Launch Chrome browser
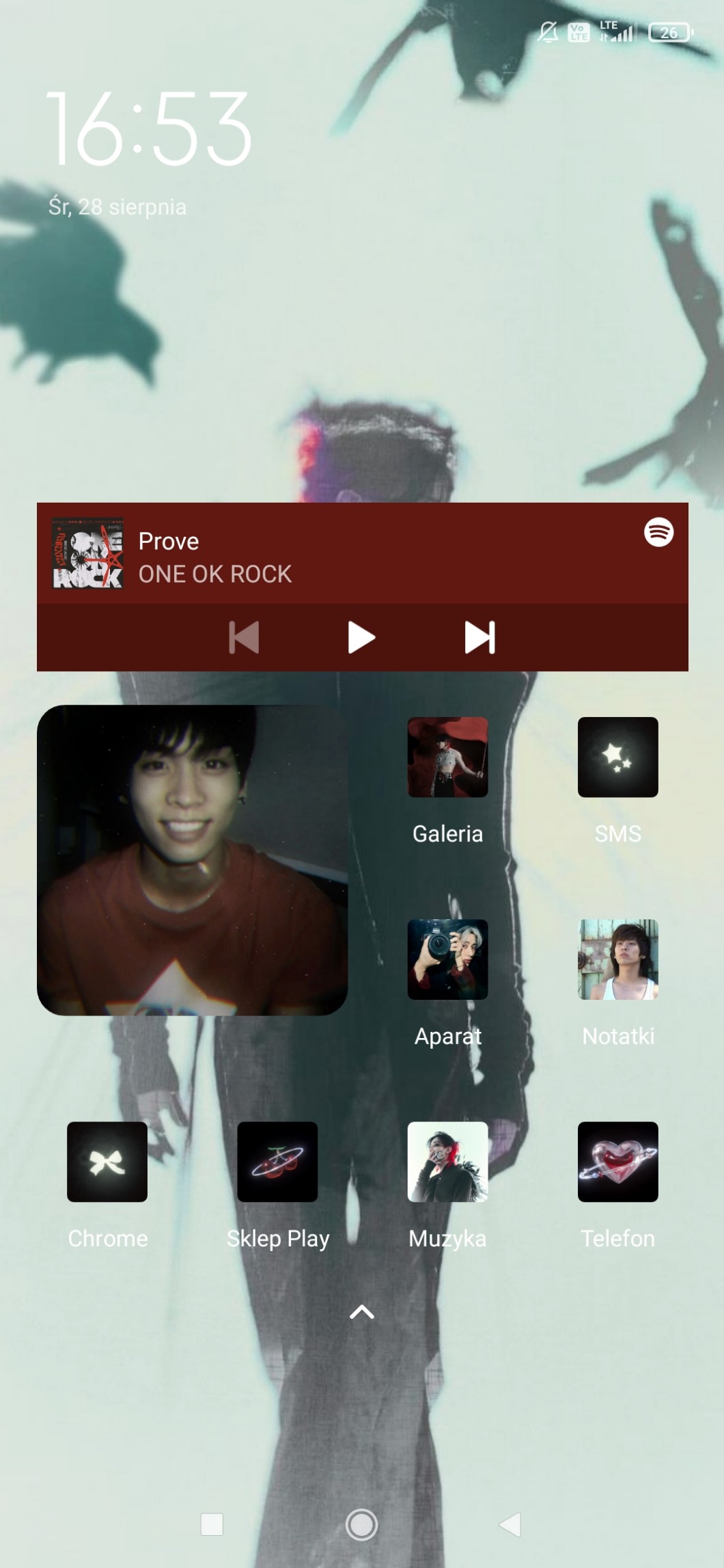Screen dimensions: 724x1568 (107, 1162)
